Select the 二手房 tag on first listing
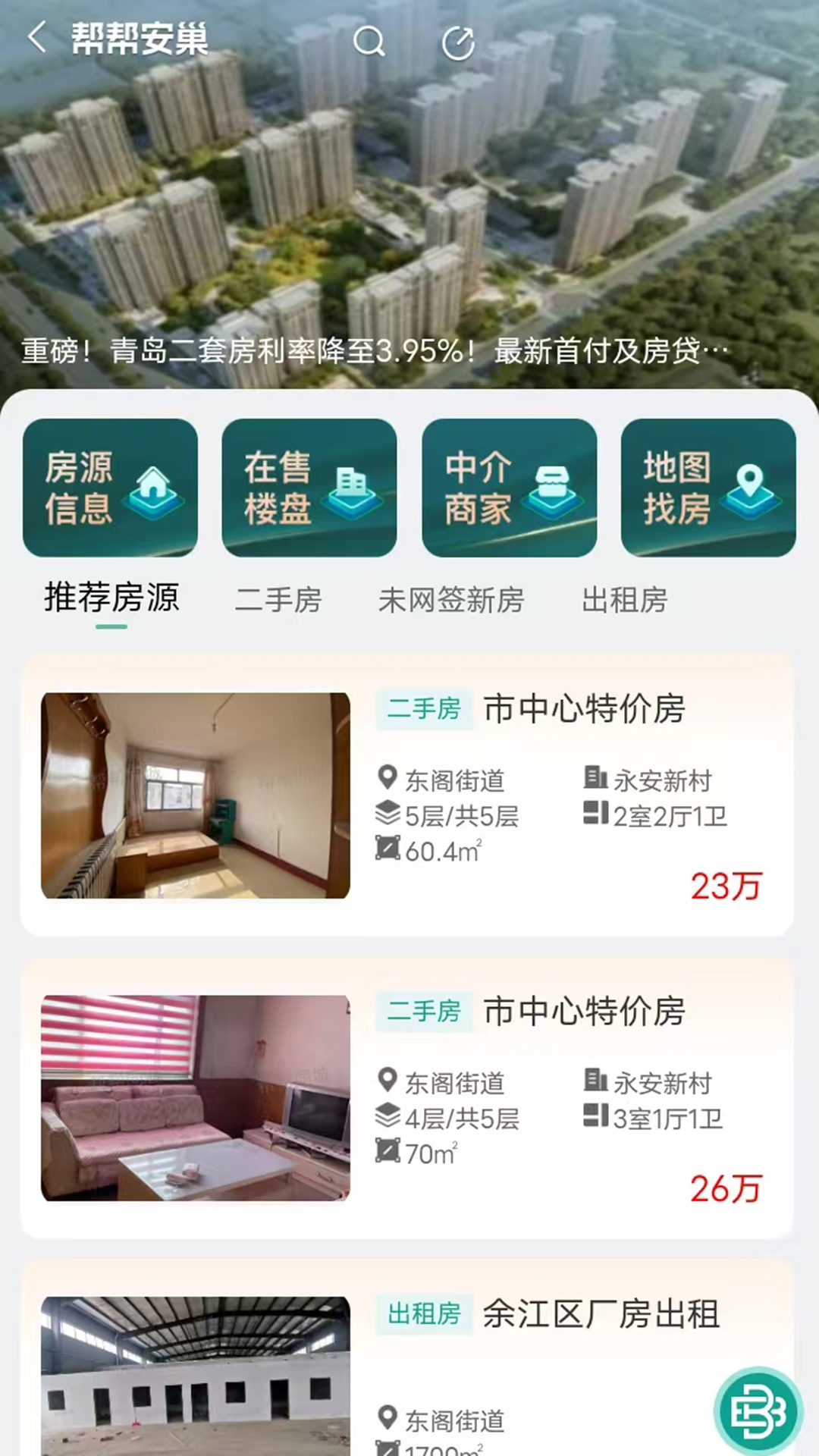 point(423,710)
